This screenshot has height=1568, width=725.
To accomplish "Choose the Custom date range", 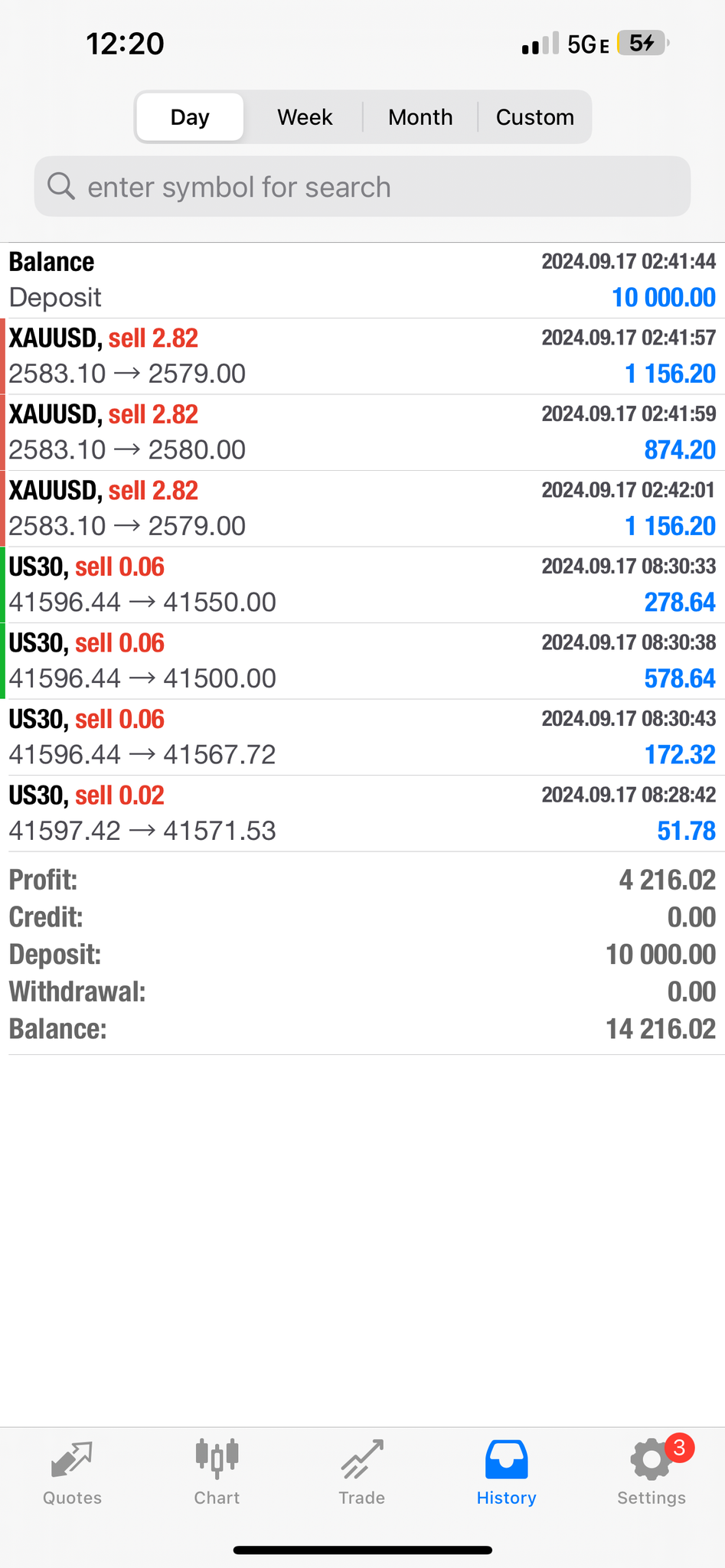I will (534, 117).
